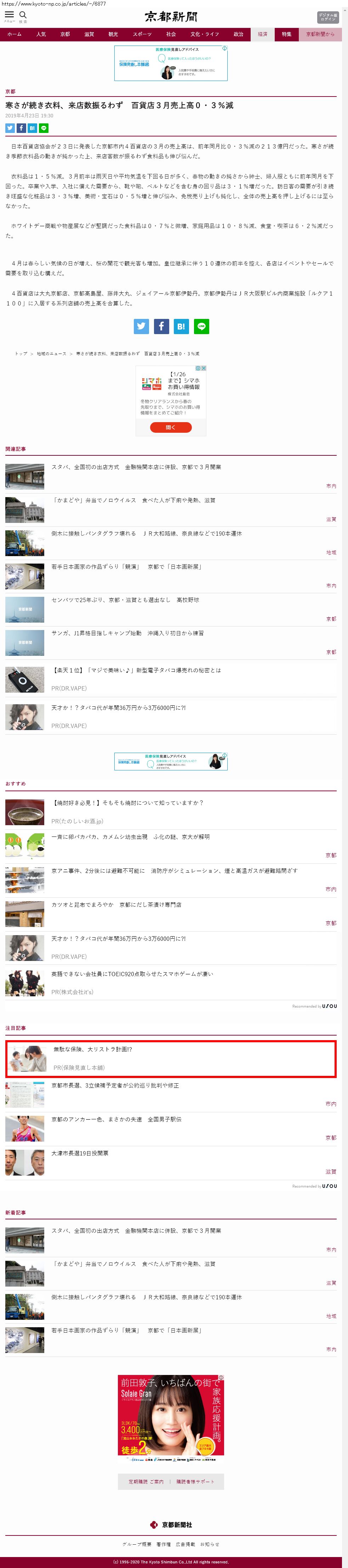Open the グループ概要 footer link
Image resolution: width=348 pixels, height=1568 pixels.
tap(137, 1544)
